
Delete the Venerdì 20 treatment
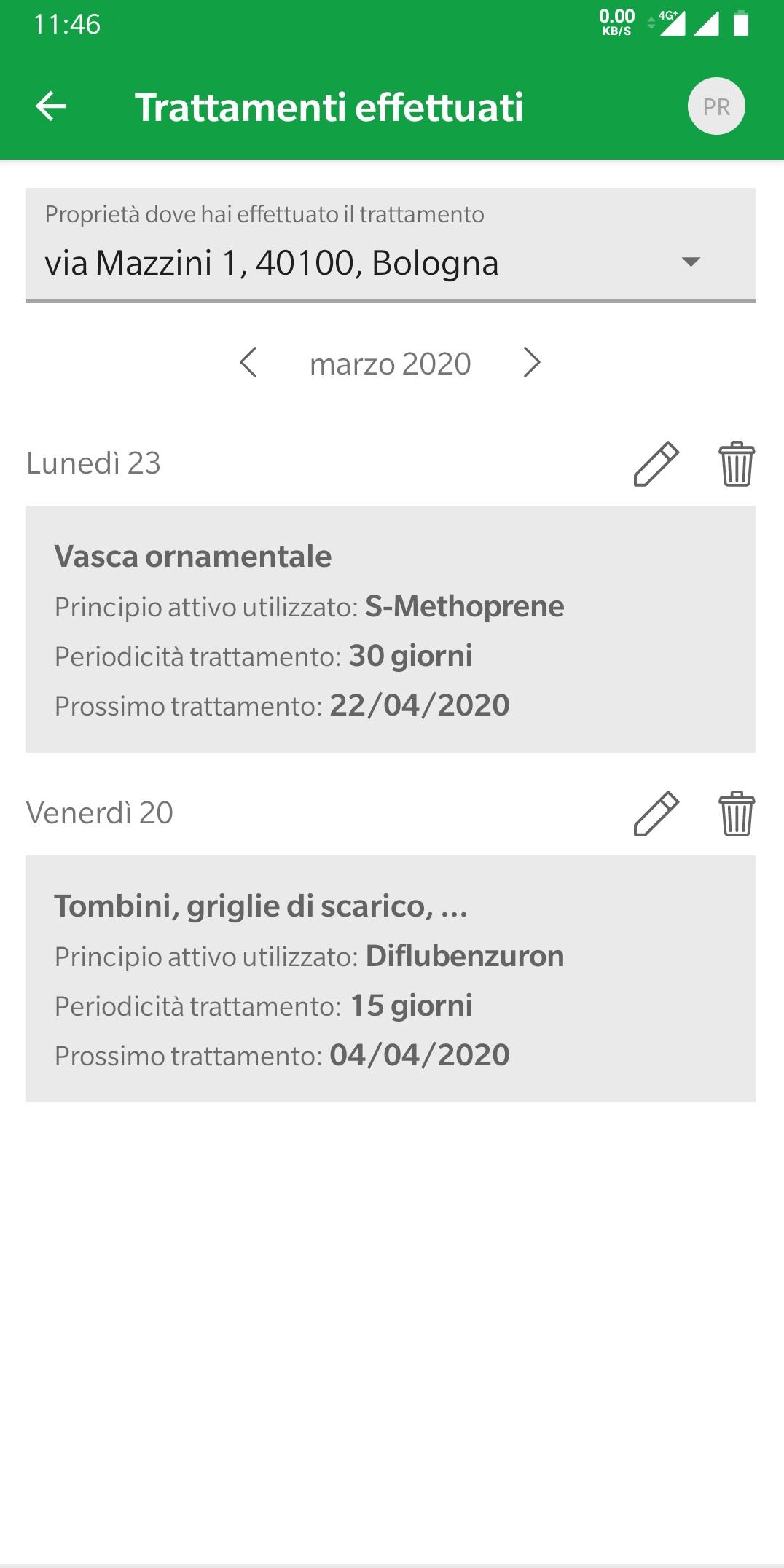(x=737, y=813)
